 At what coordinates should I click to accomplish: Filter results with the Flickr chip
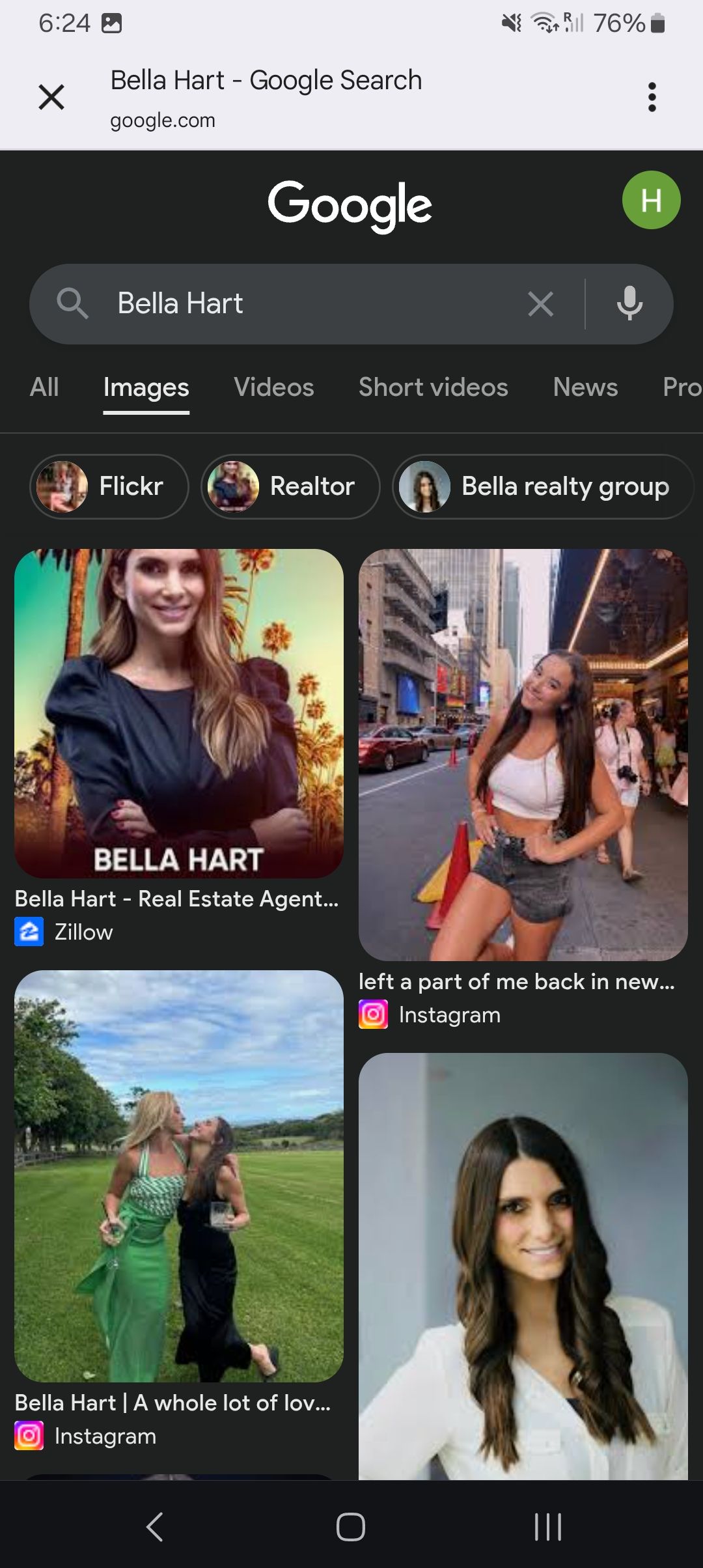coord(109,486)
